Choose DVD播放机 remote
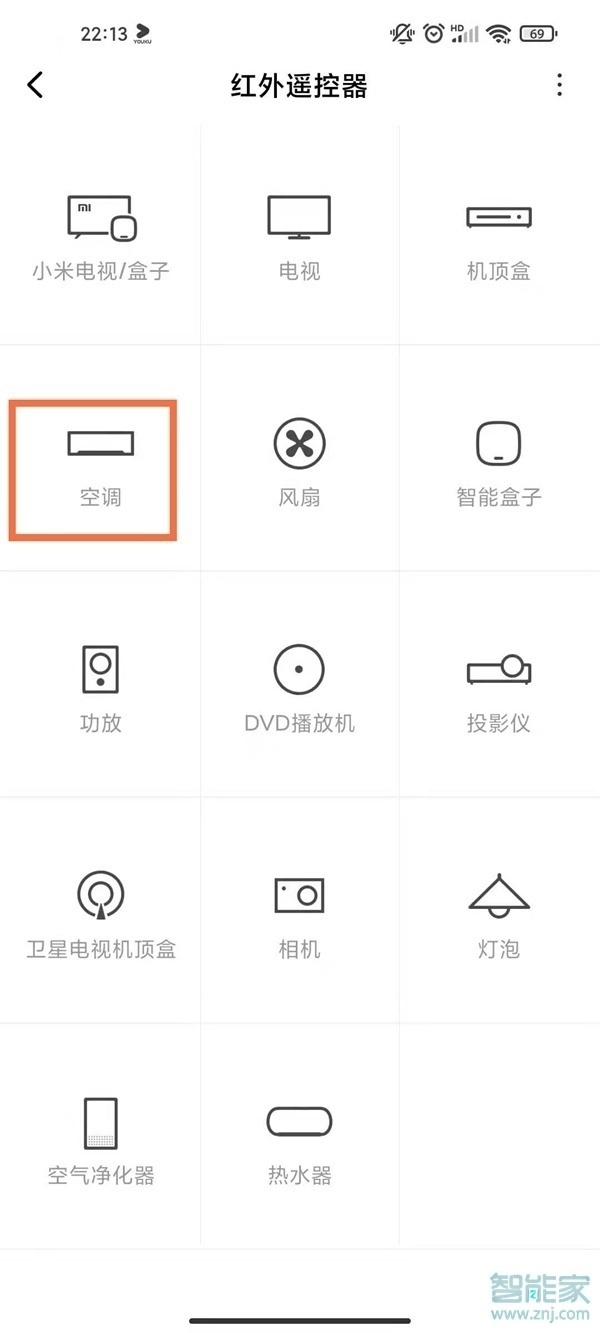Viewport: 600px width, 1333px height. point(299,687)
